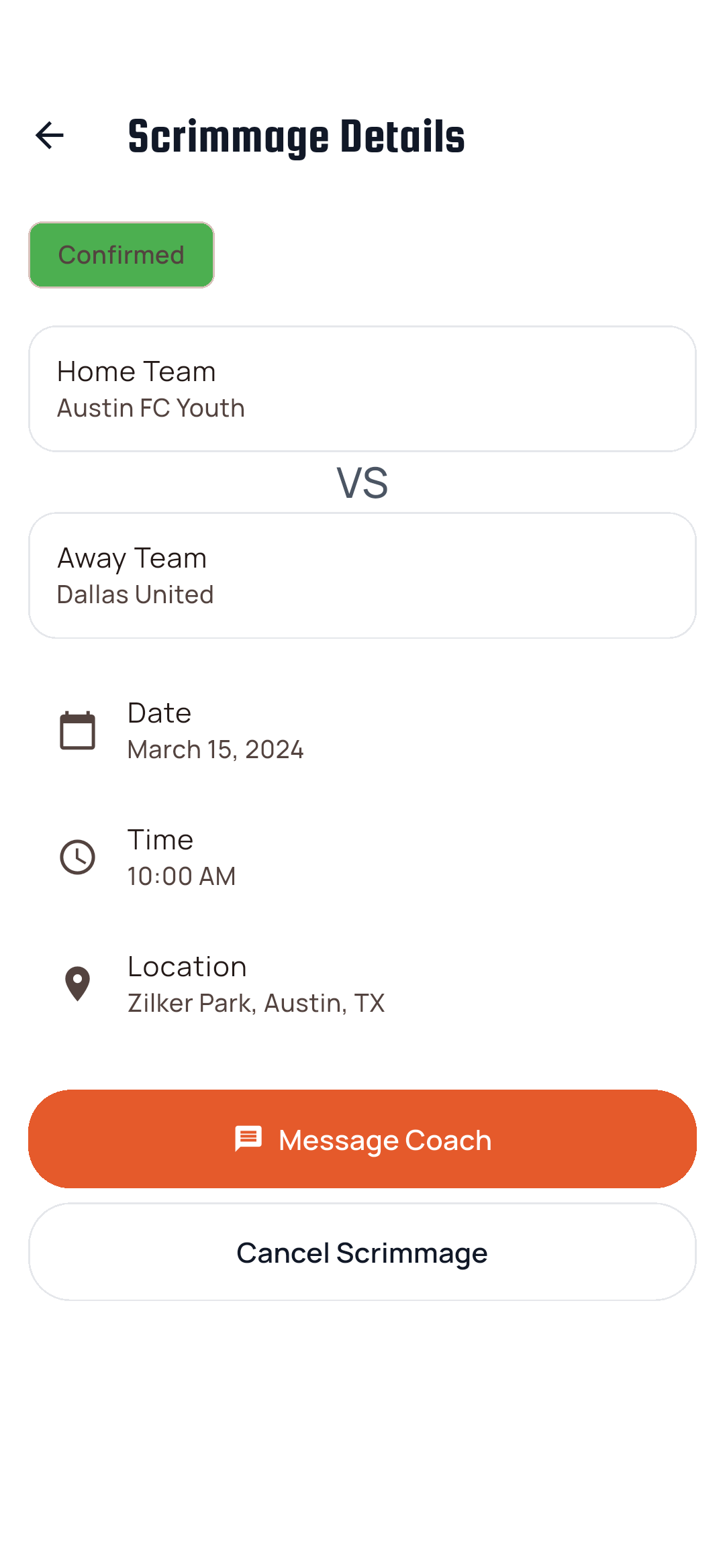Tap the Message Coach button

[362, 1139]
